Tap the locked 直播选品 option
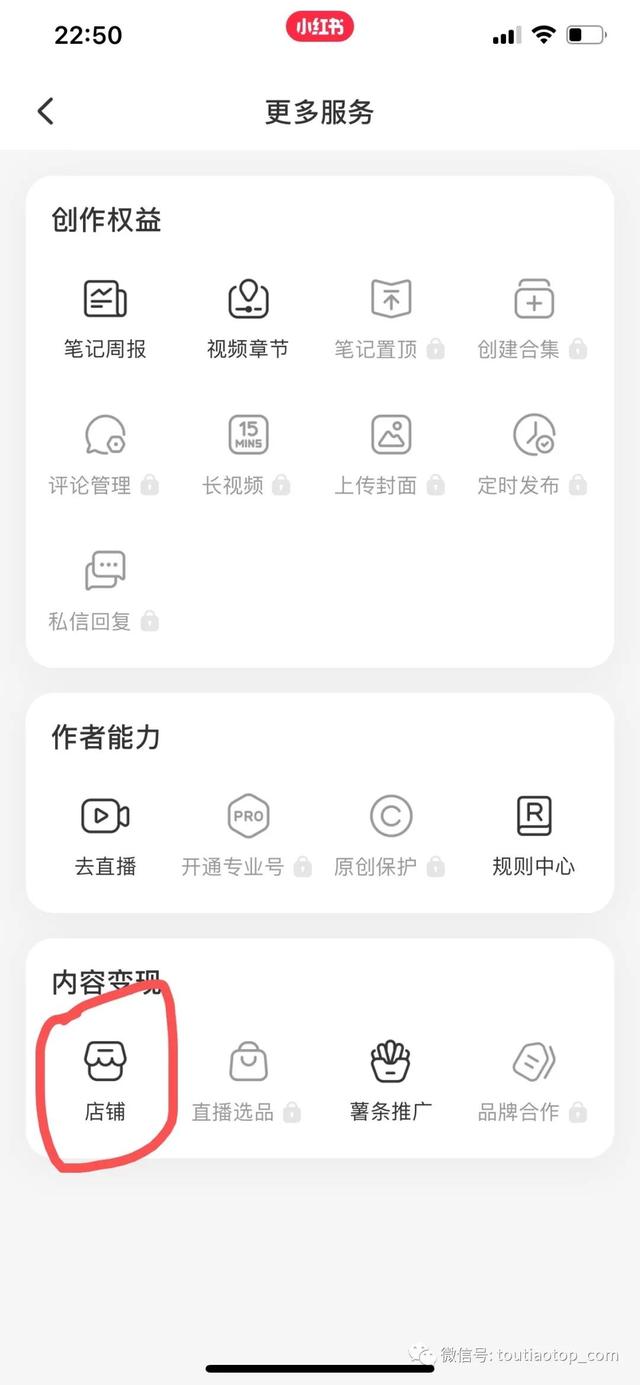The height and width of the screenshot is (1385, 640). [x=248, y=1080]
